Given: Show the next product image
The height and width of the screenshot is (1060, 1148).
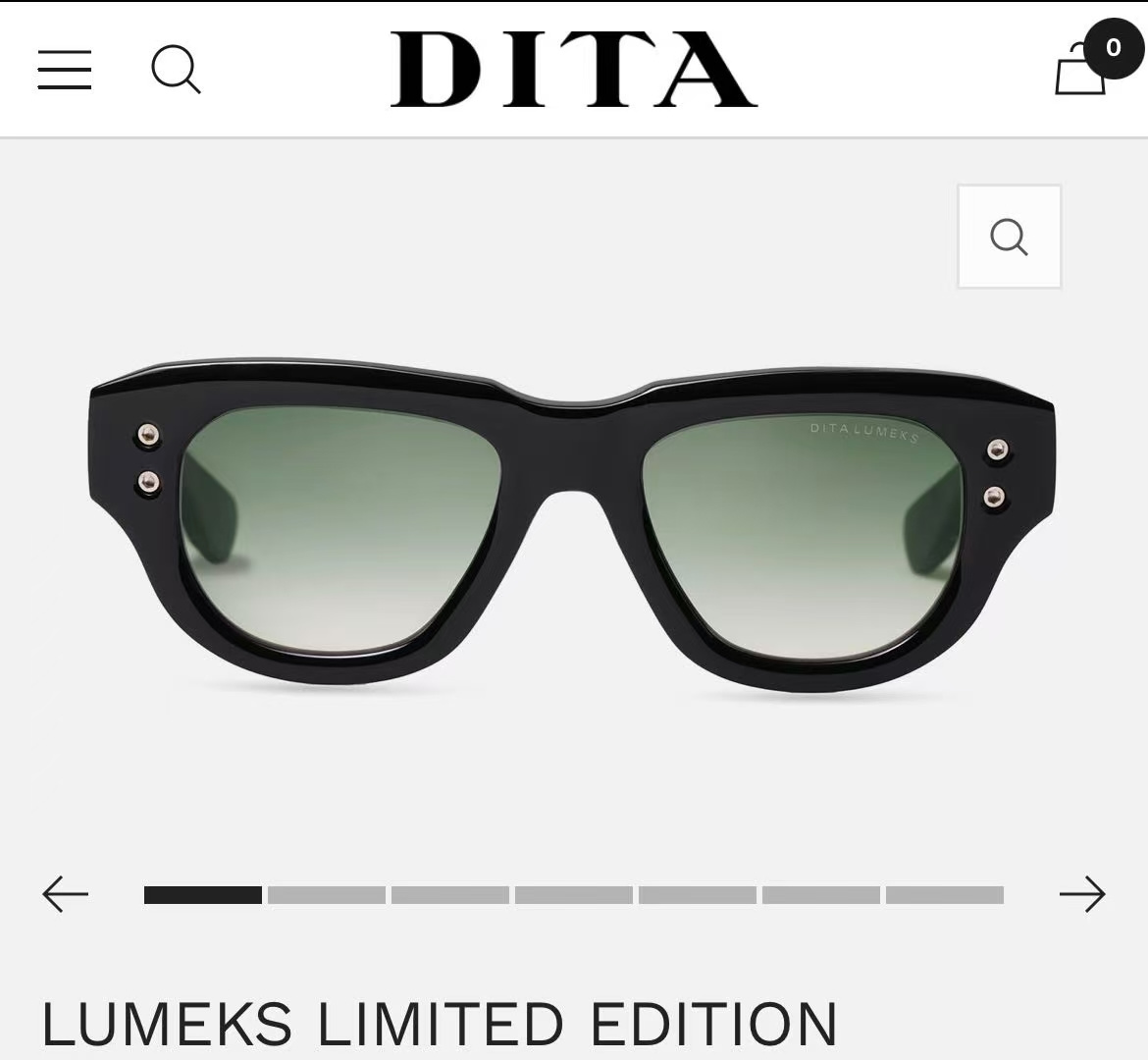Looking at the screenshot, I should point(1082,894).
